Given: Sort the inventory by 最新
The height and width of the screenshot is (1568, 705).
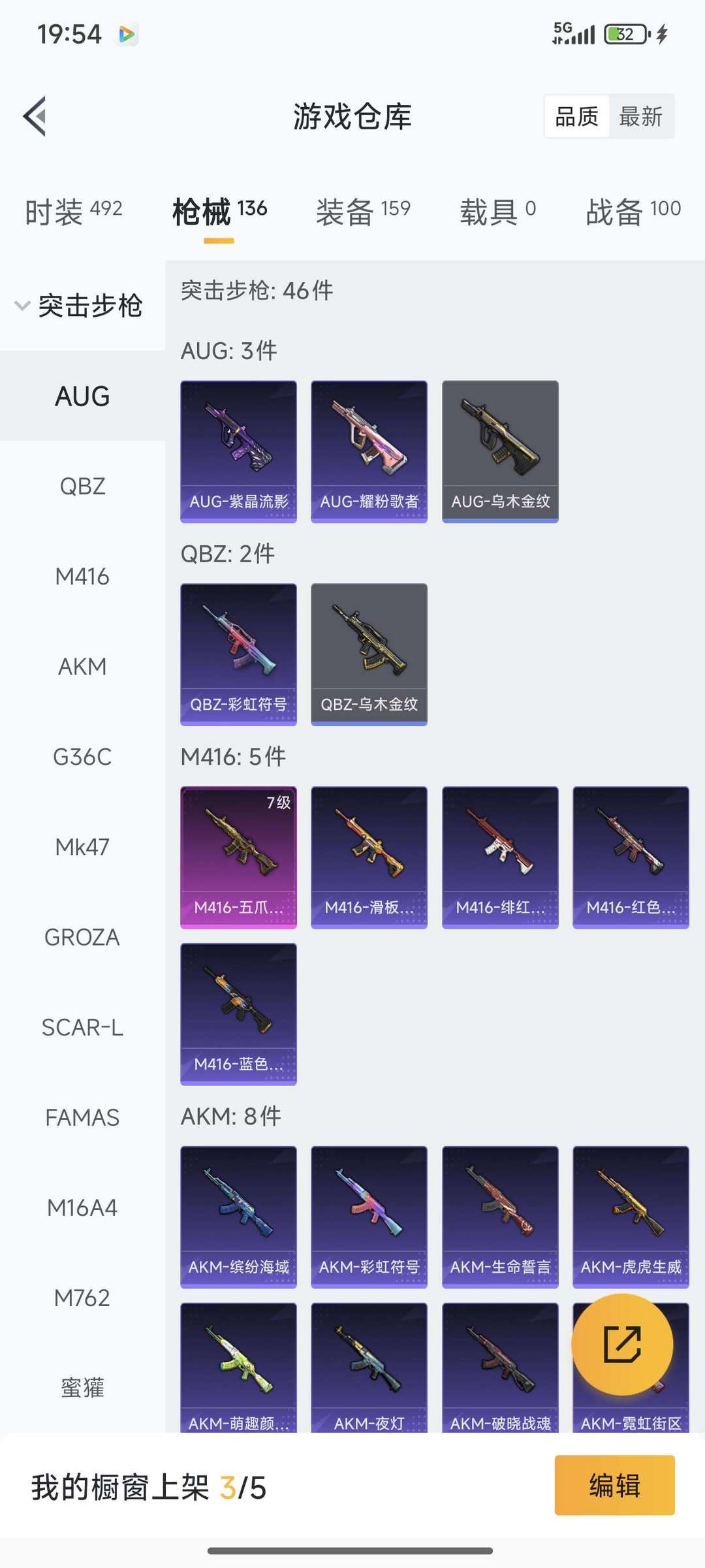Looking at the screenshot, I should [x=640, y=117].
